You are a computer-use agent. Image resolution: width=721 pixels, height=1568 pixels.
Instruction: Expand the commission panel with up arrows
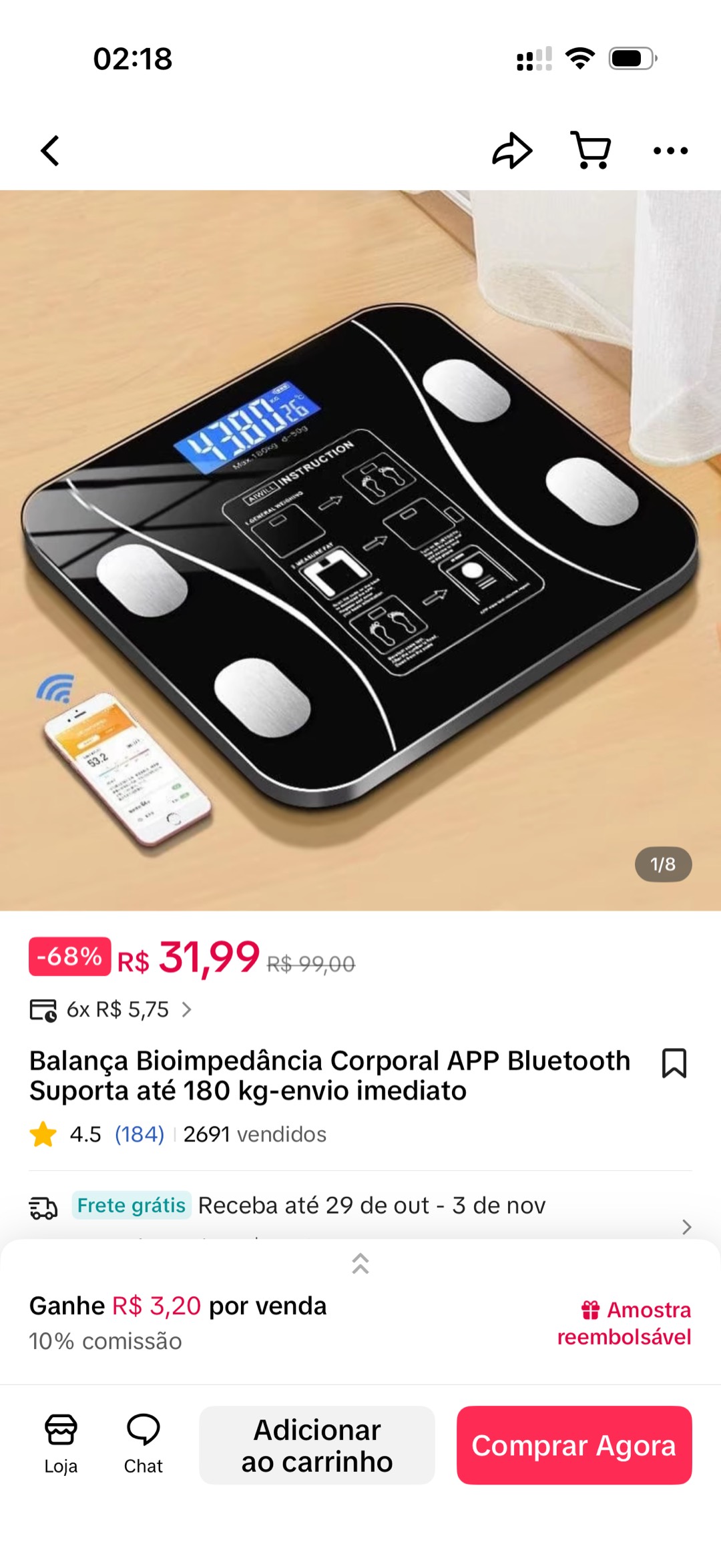coord(360,1263)
